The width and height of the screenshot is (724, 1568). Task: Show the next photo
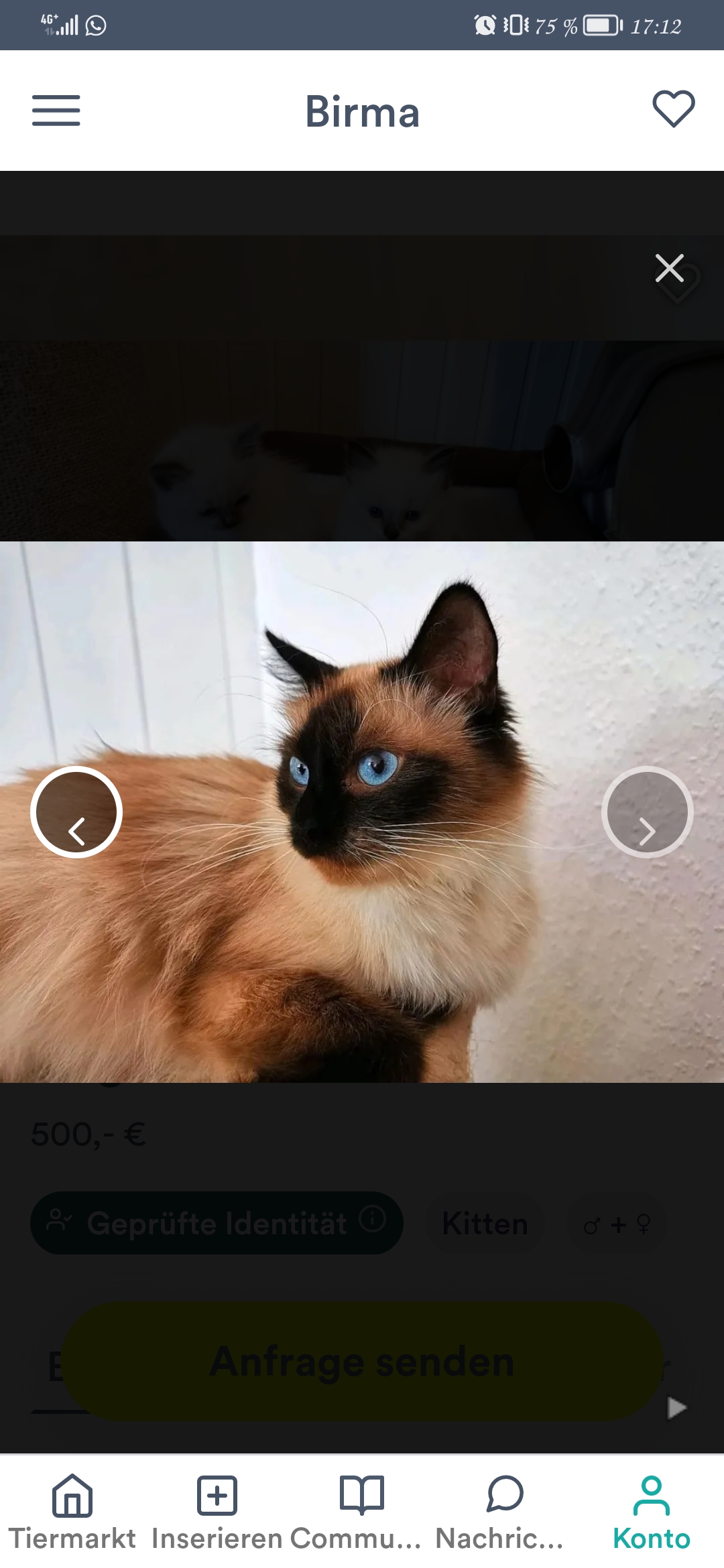point(647,812)
